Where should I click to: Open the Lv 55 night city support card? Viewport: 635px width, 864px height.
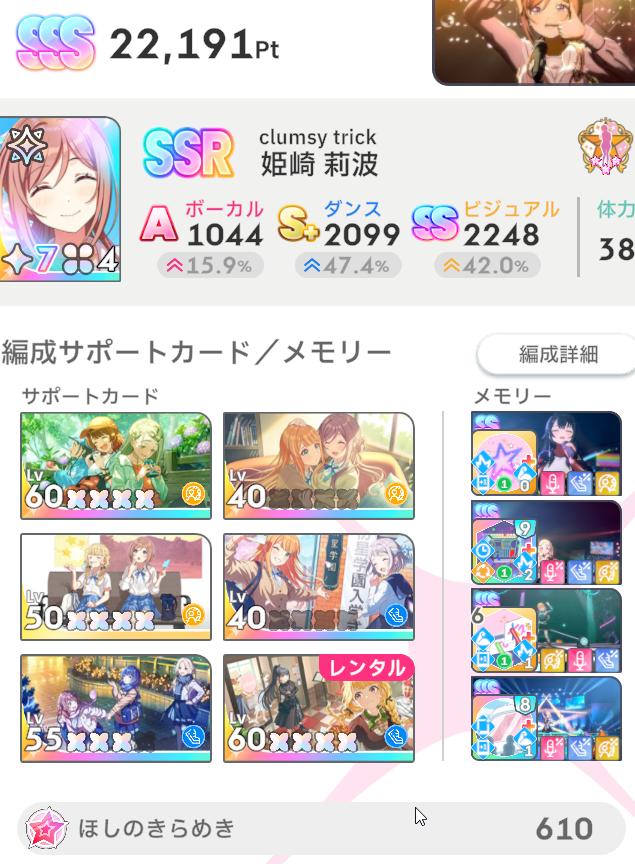[x=116, y=708]
